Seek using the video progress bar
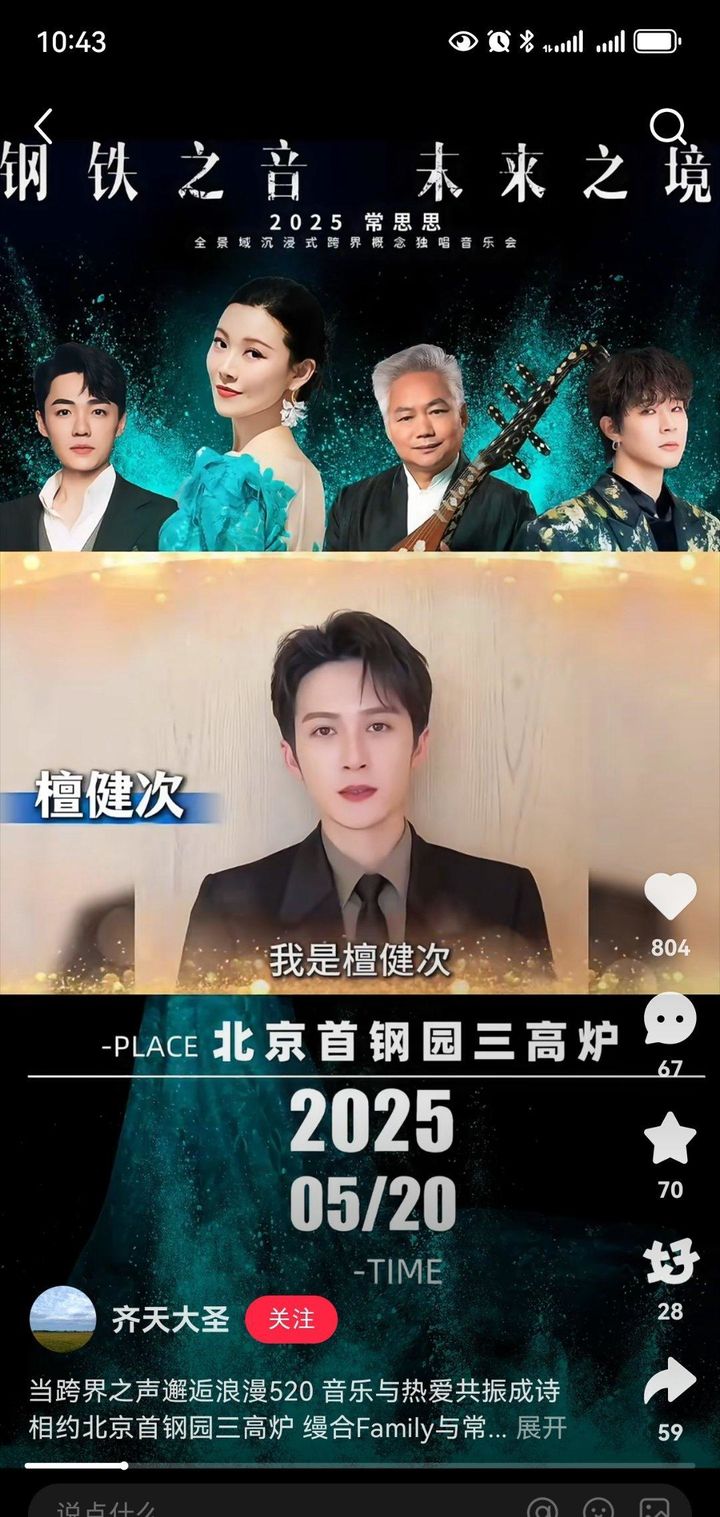The image size is (720, 1517). 360,1466
